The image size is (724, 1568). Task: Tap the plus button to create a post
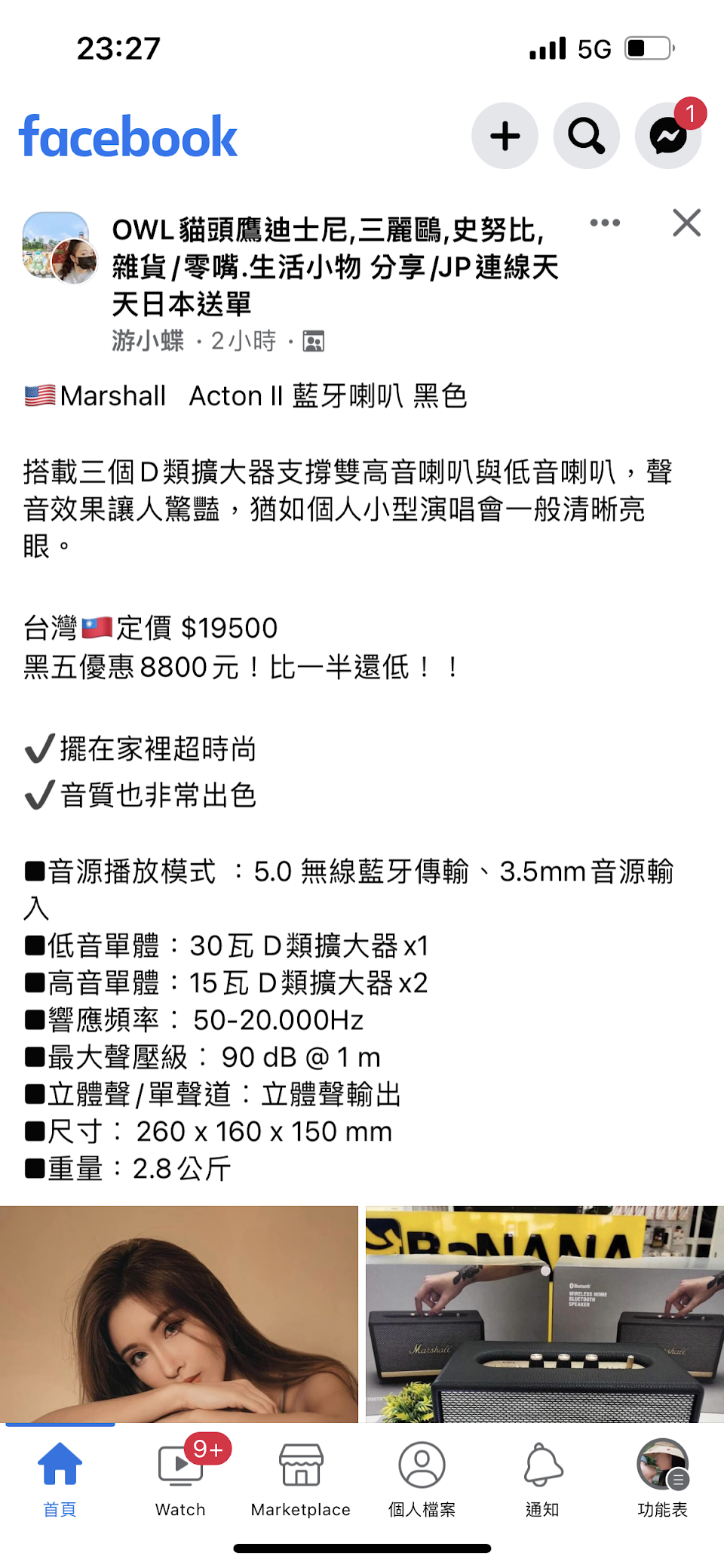(505, 136)
